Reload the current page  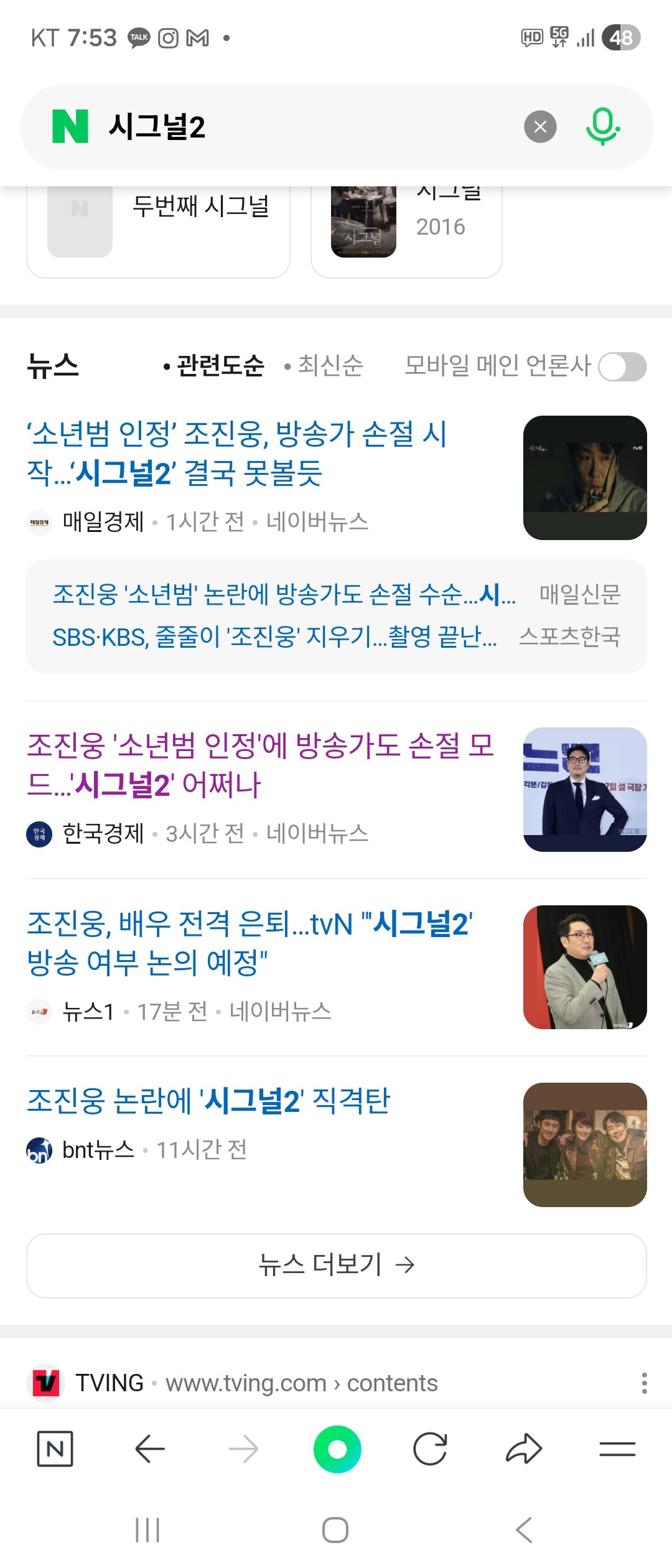(430, 1449)
